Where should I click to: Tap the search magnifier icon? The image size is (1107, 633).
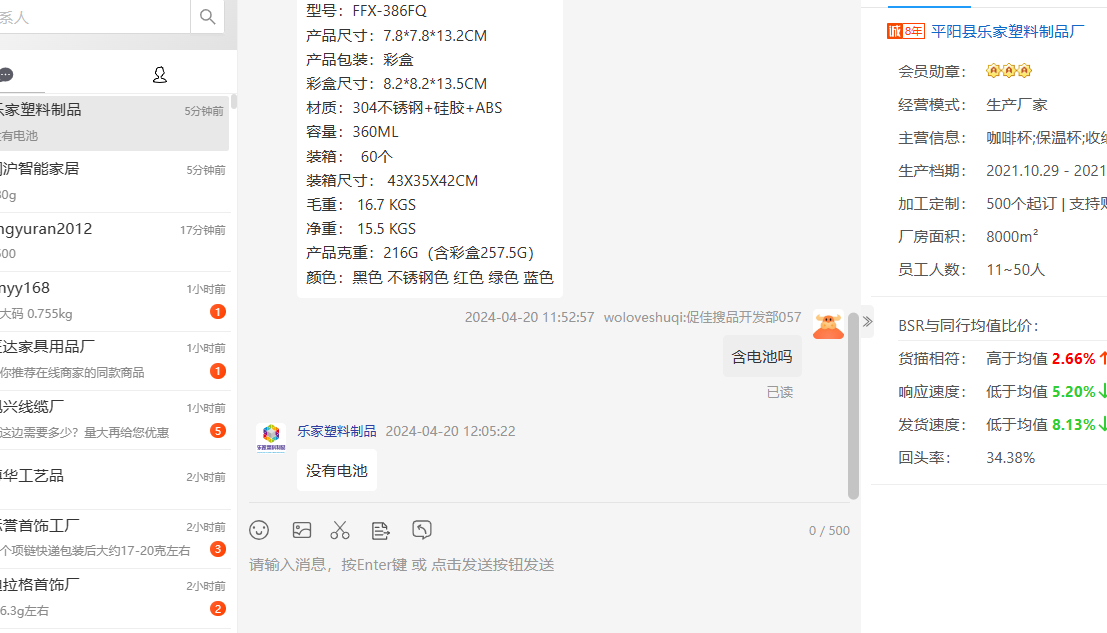pyautogui.click(x=207, y=16)
